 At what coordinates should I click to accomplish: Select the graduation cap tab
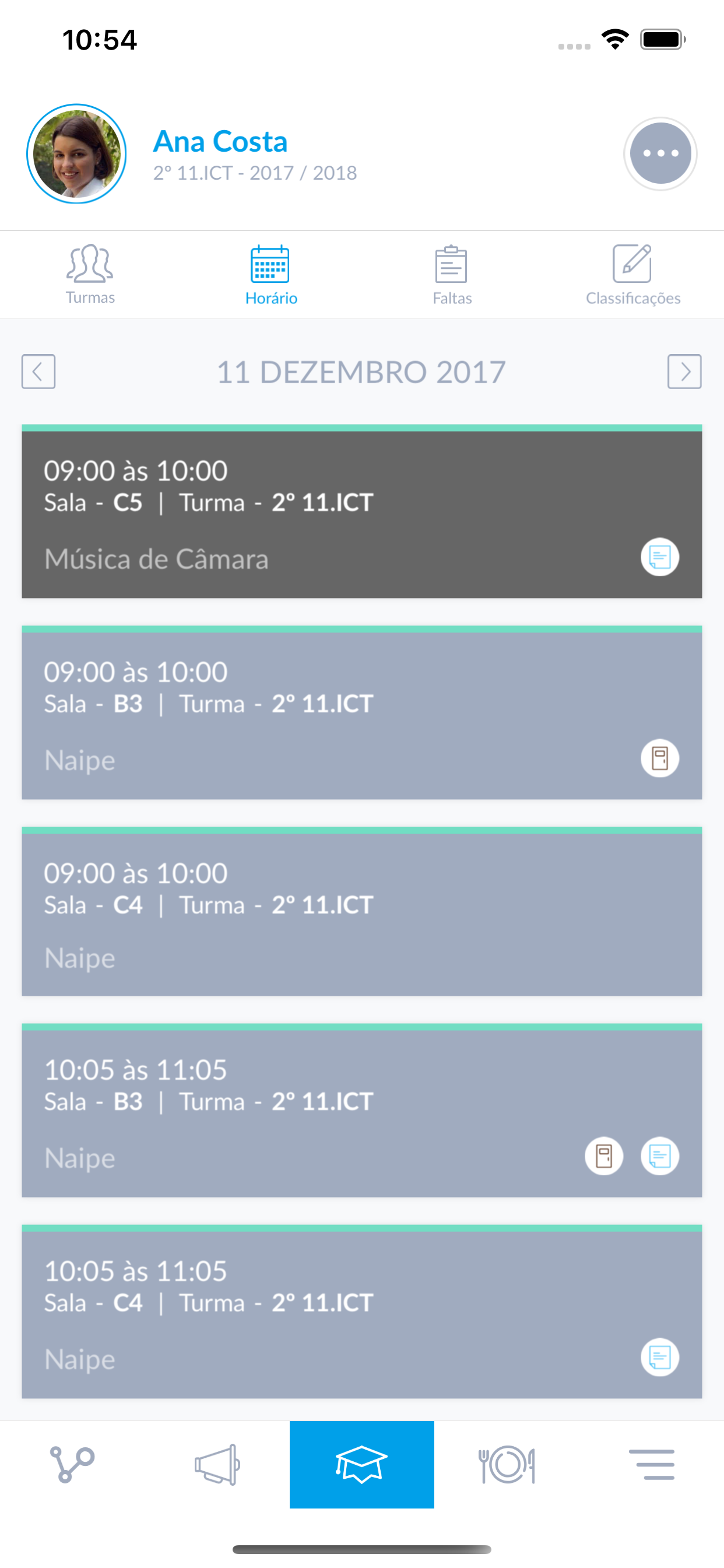click(362, 1465)
